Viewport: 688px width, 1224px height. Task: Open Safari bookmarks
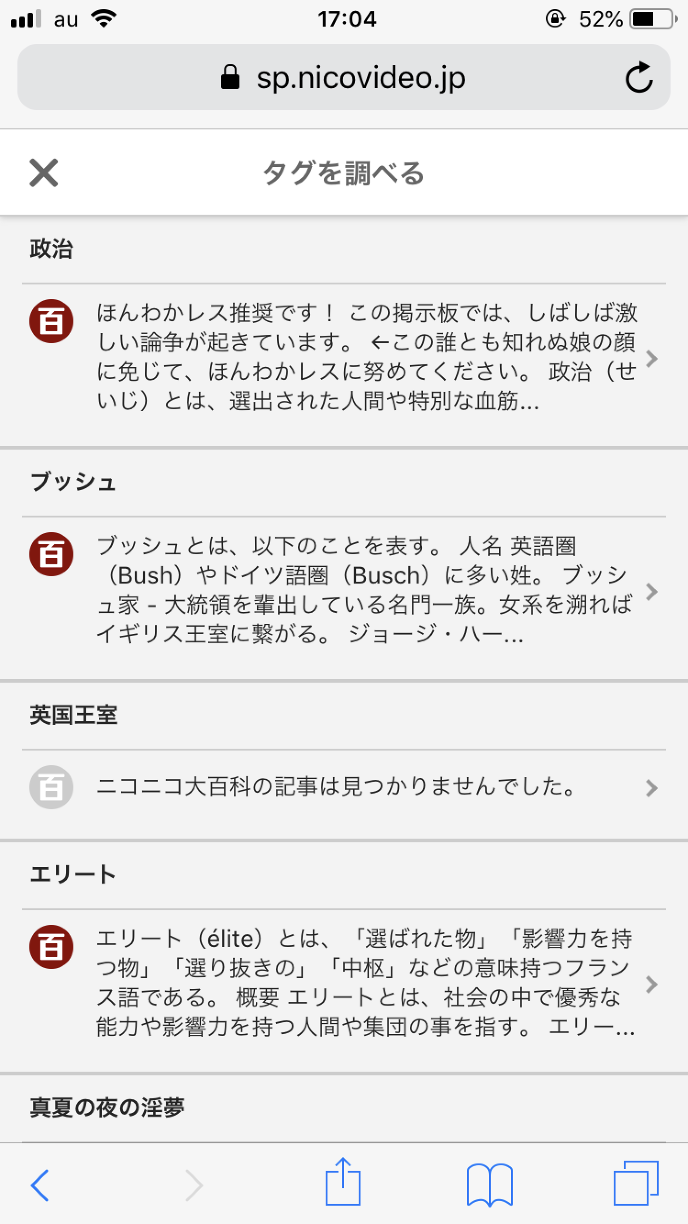490,1186
